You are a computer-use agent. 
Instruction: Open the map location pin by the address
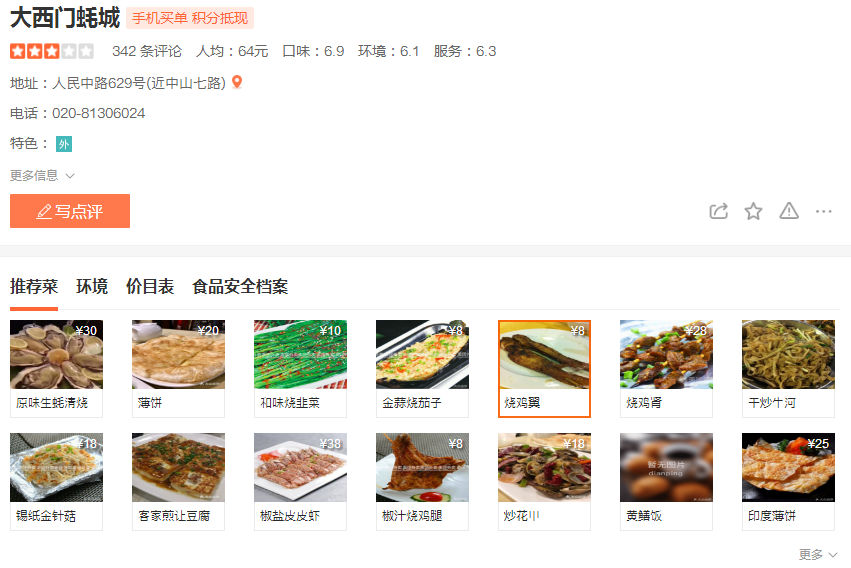(x=237, y=82)
